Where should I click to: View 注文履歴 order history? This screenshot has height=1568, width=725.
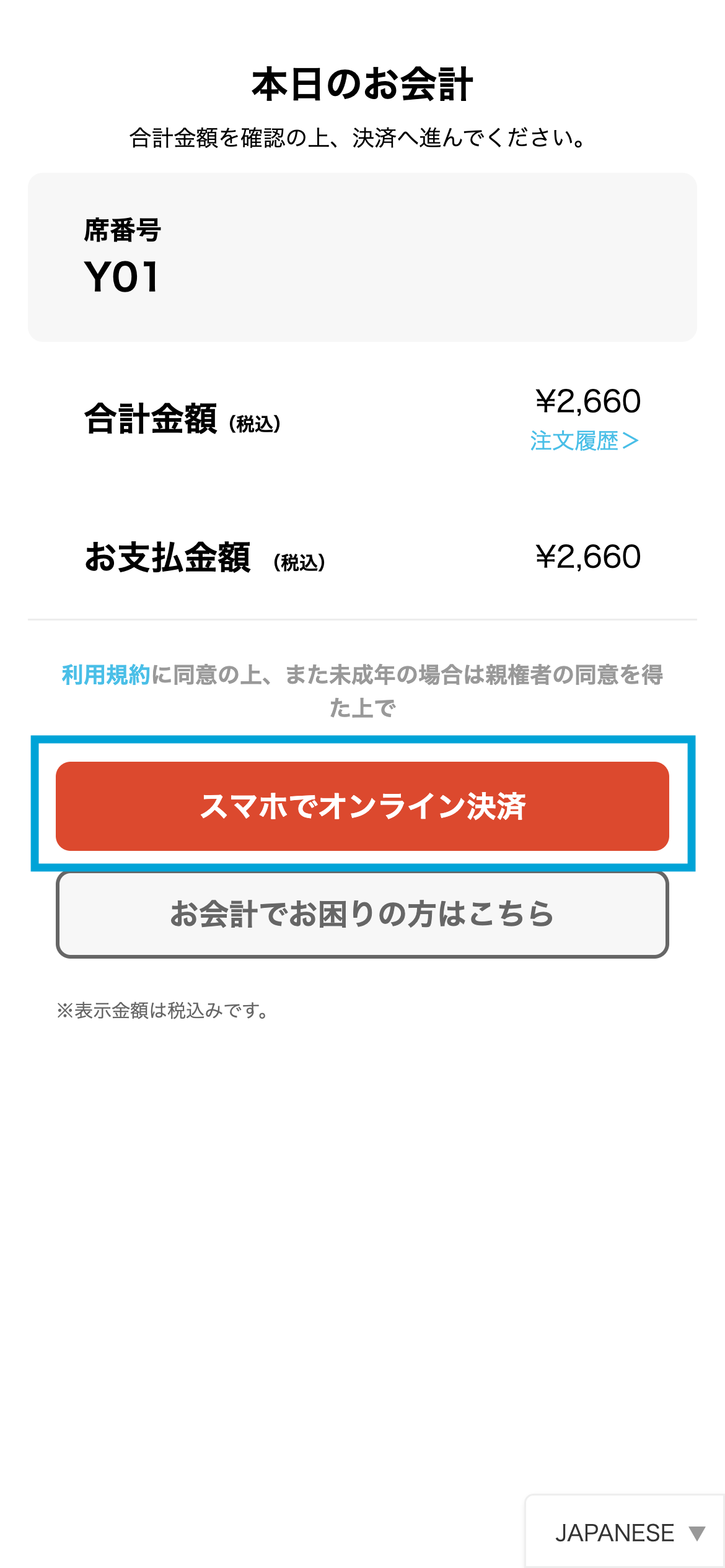[x=584, y=441]
